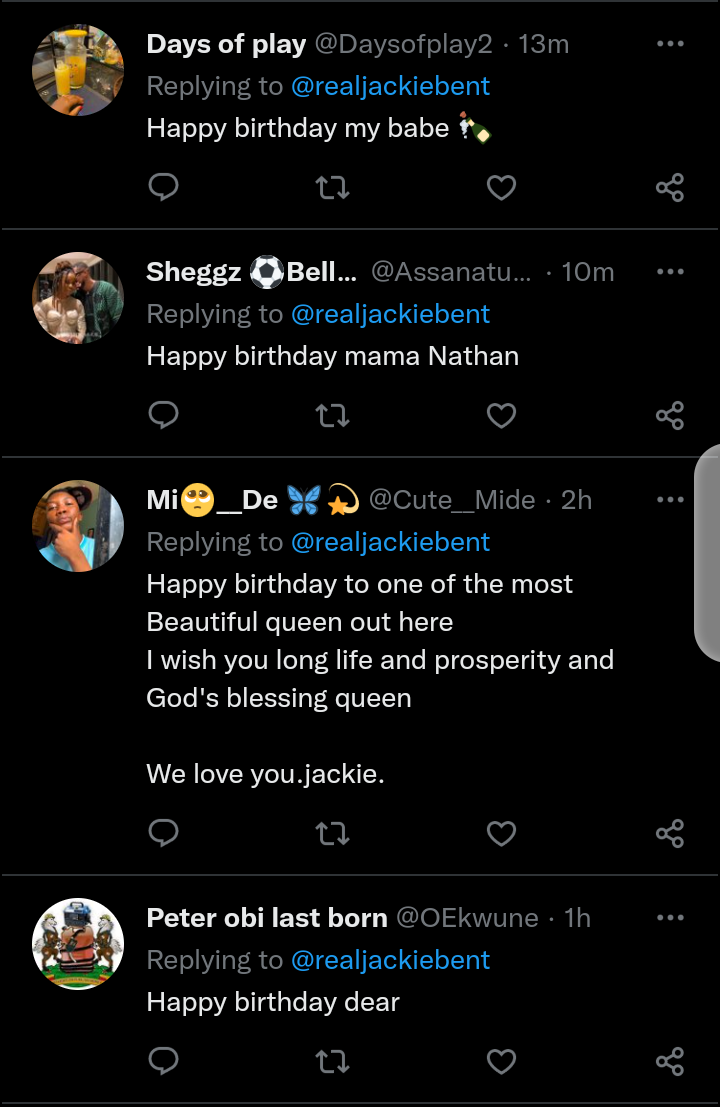Retweet the "Happy birthday dear" tweet
Image resolution: width=720 pixels, height=1107 pixels.
(x=331, y=1060)
